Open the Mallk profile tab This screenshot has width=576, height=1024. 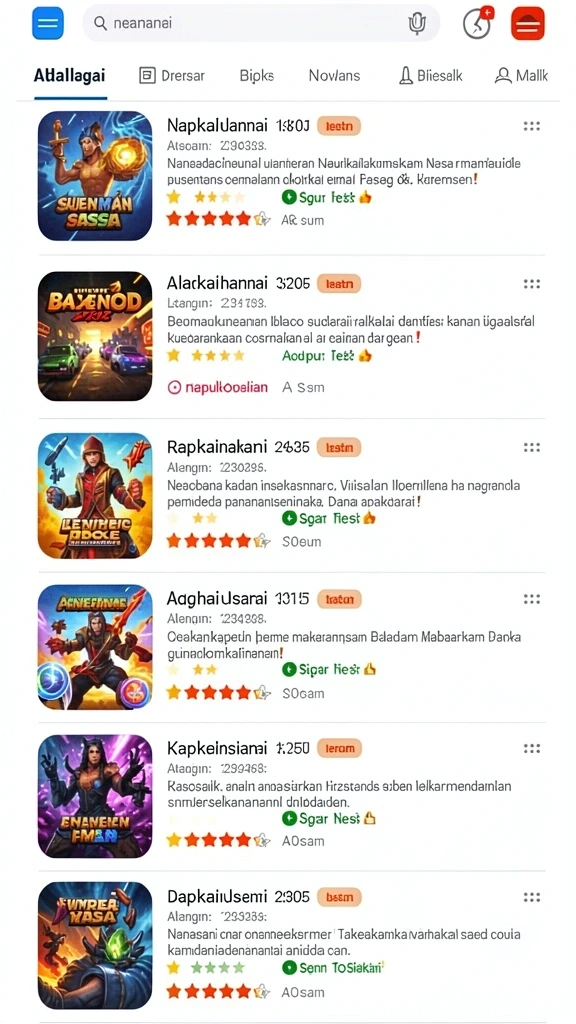520,76
